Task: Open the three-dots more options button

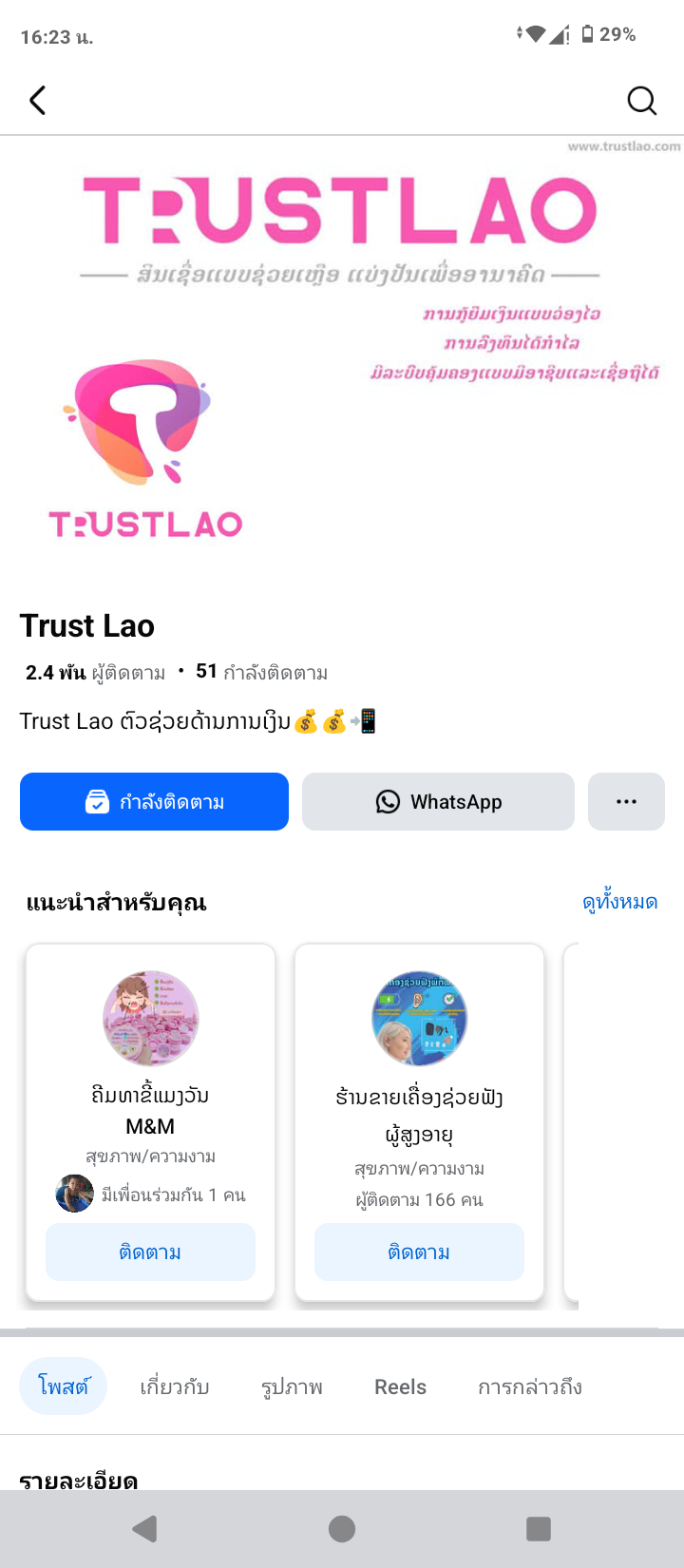Action: pyautogui.click(x=626, y=802)
